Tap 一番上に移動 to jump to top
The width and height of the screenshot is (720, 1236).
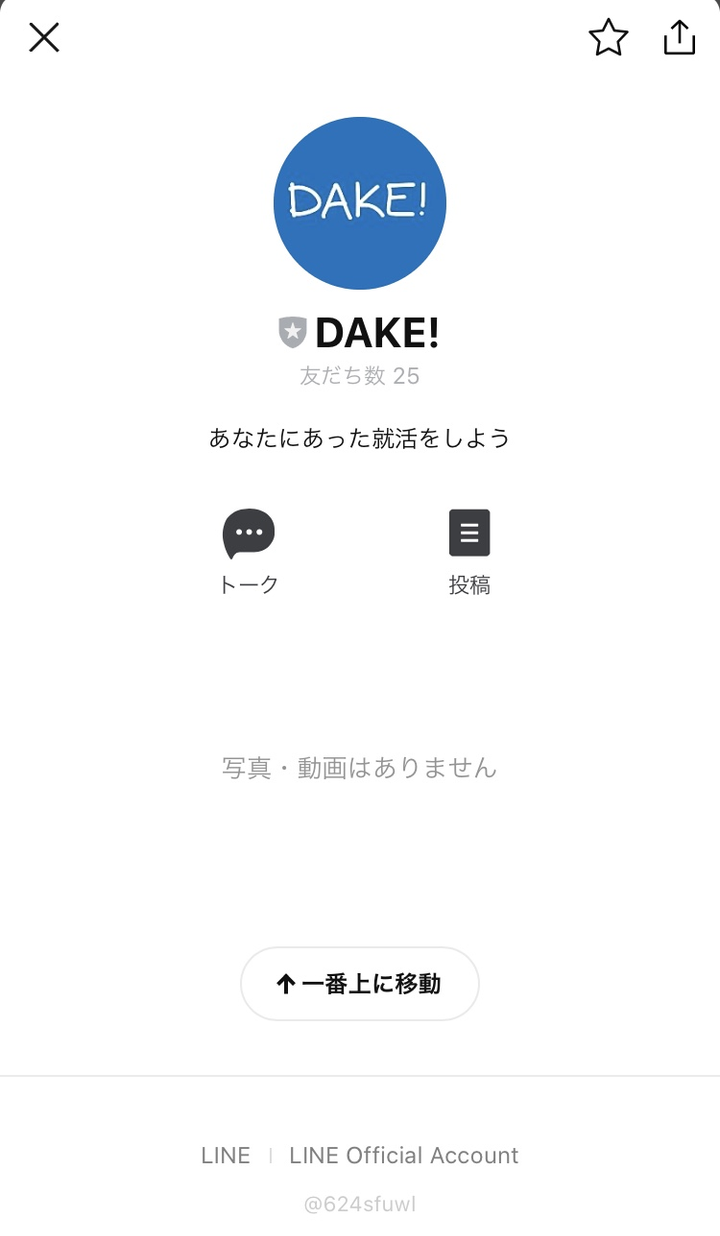click(360, 984)
